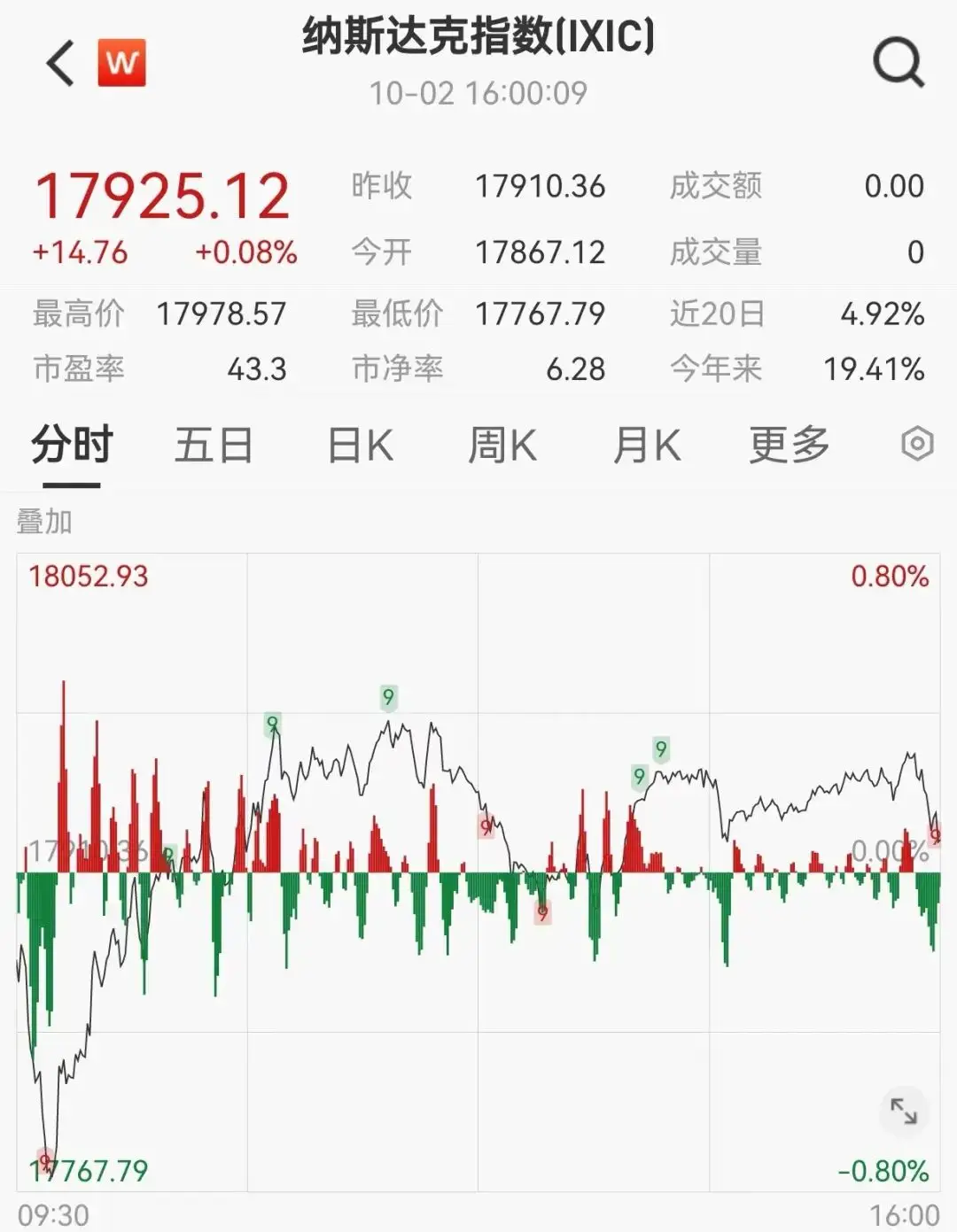Click the back arrow at top left
Image resolution: width=957 pixels, height=1232 pixels.
tap(58, 65)
